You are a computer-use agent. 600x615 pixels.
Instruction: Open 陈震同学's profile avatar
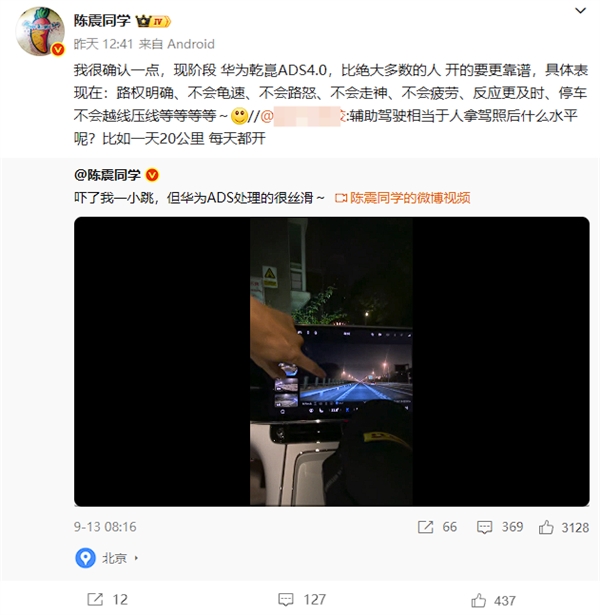coord(42,28)
